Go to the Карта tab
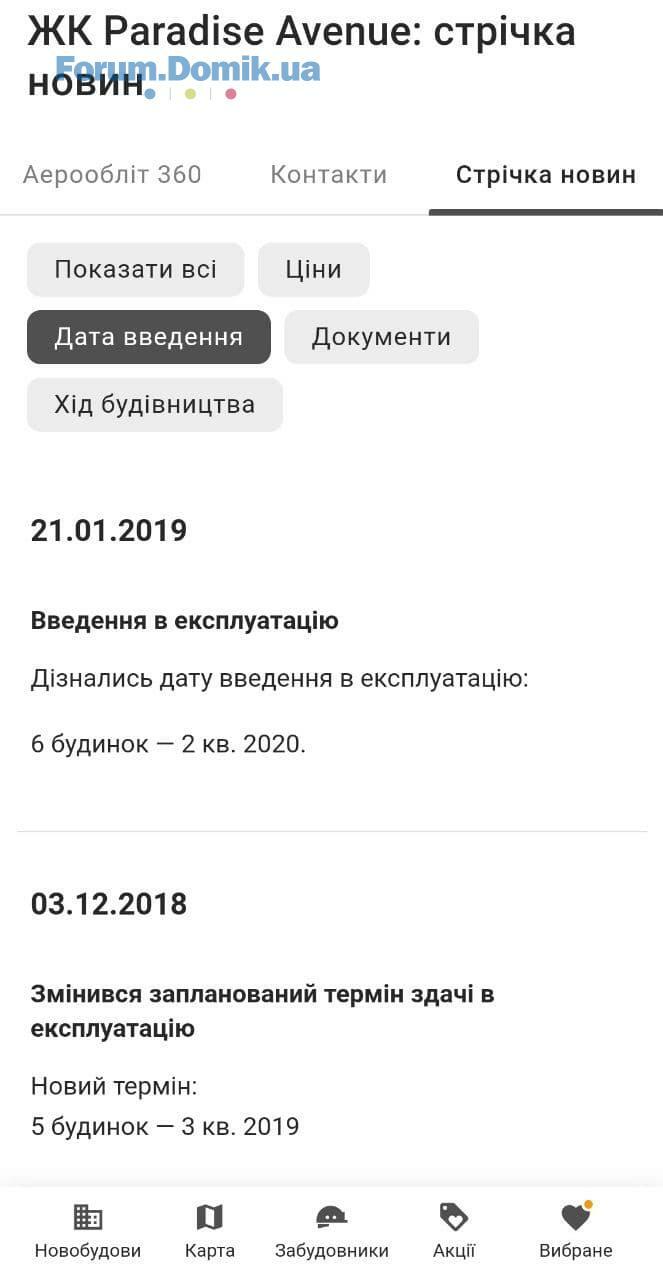Screen dimensions: 663x1280 pos(210,1232)
